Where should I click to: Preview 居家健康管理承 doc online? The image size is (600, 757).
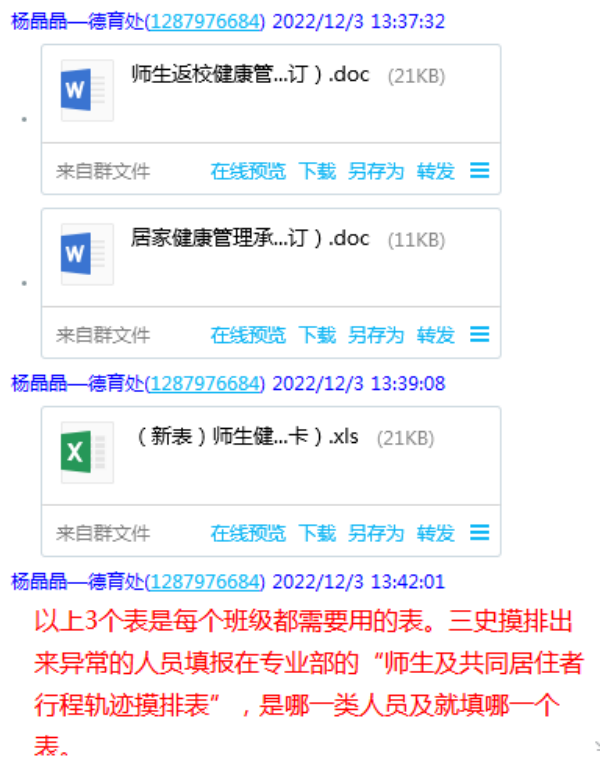click(x=247, y=334)
